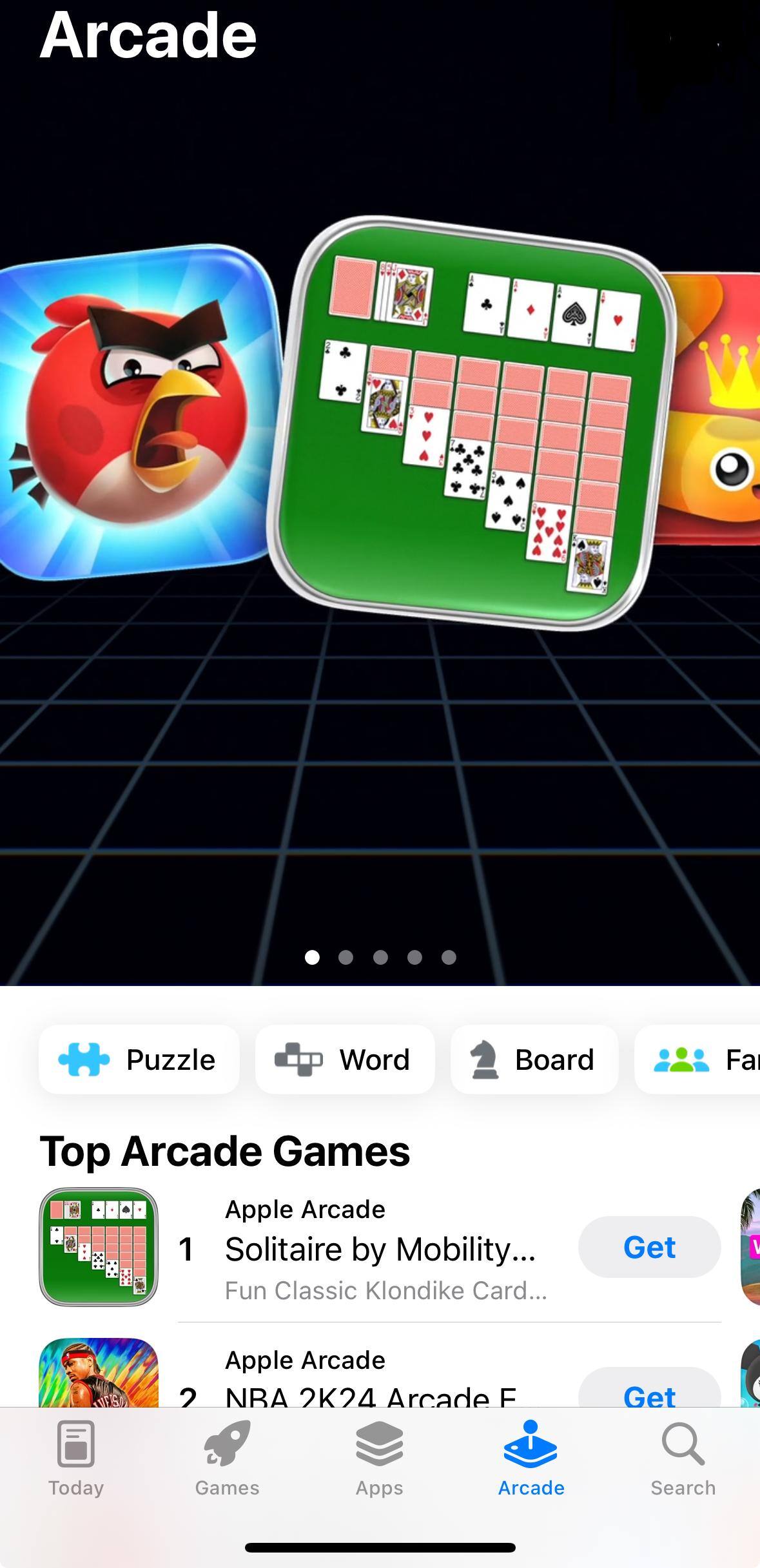Tap the carousel page indicator dots

pos(380,957)
